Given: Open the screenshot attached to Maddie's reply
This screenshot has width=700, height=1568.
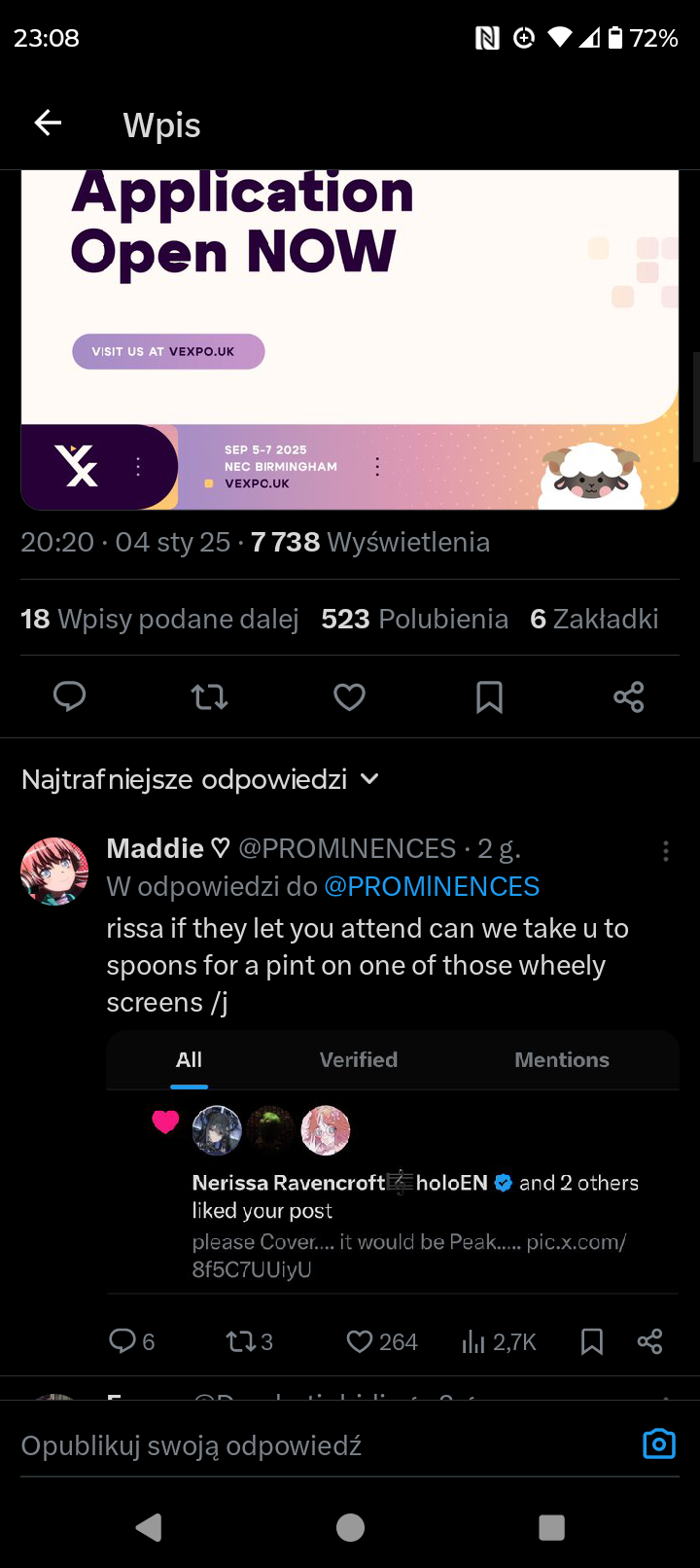Looking at the screenshot, I should coord(392,1162).
